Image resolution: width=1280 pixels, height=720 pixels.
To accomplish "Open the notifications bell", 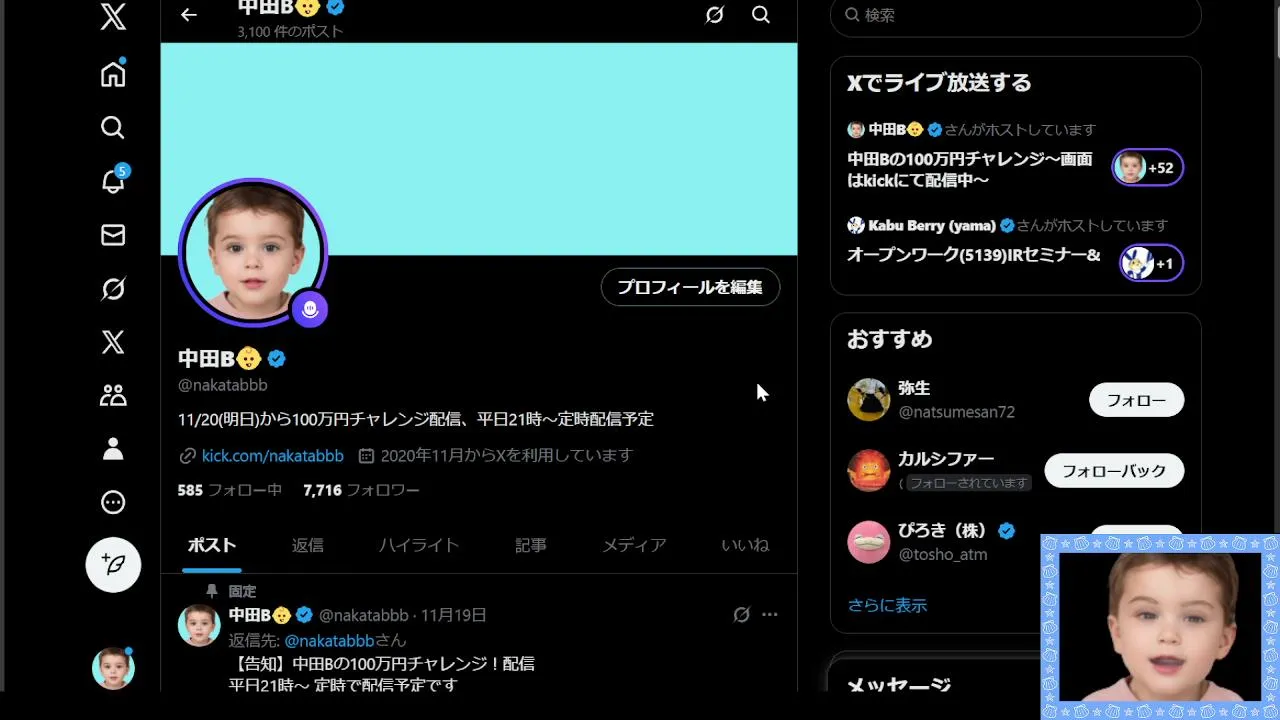I will coord(113,181).
